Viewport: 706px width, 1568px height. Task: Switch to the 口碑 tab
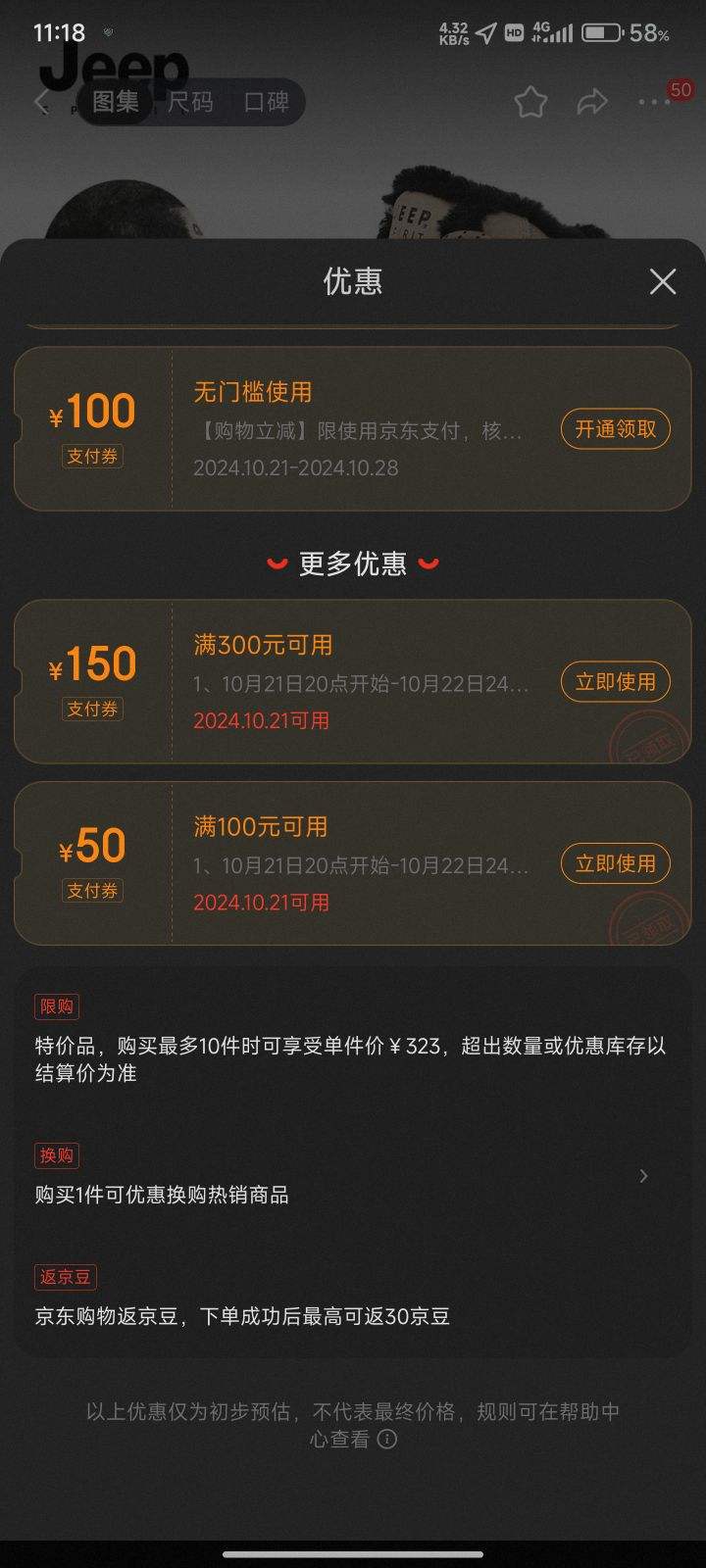[266, 102]
